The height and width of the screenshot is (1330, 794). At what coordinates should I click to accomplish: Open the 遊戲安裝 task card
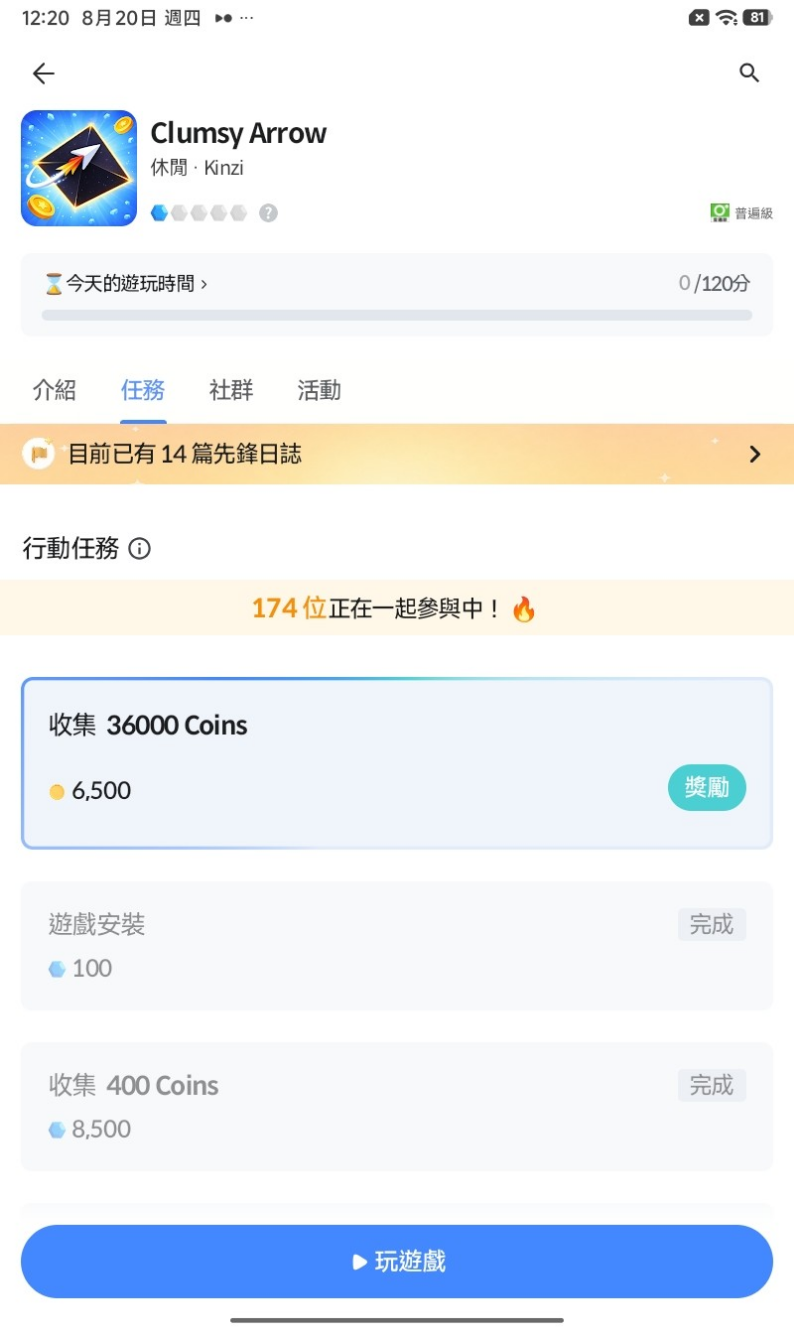click(x=397, y=945)
